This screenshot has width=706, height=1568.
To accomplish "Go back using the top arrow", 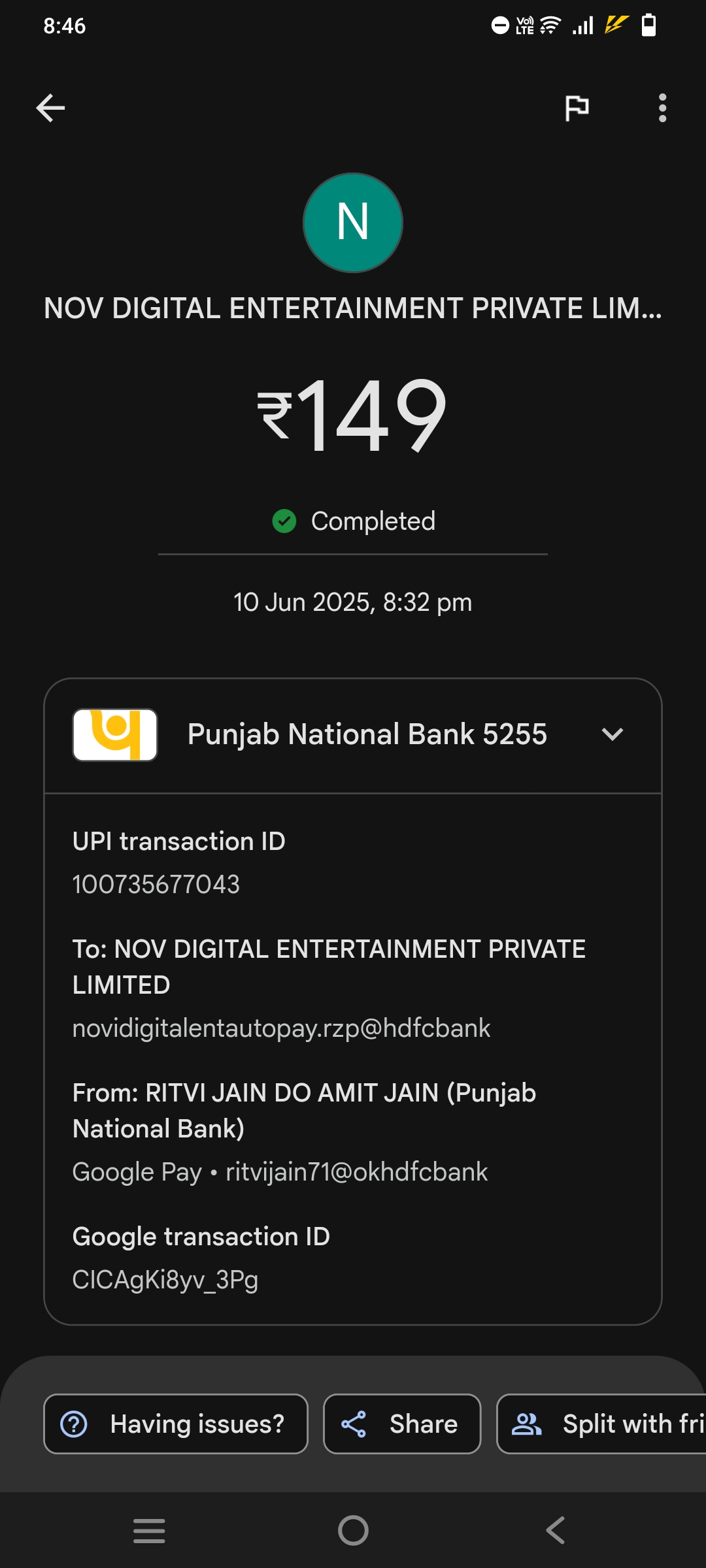I will click(x=50, y=108).
